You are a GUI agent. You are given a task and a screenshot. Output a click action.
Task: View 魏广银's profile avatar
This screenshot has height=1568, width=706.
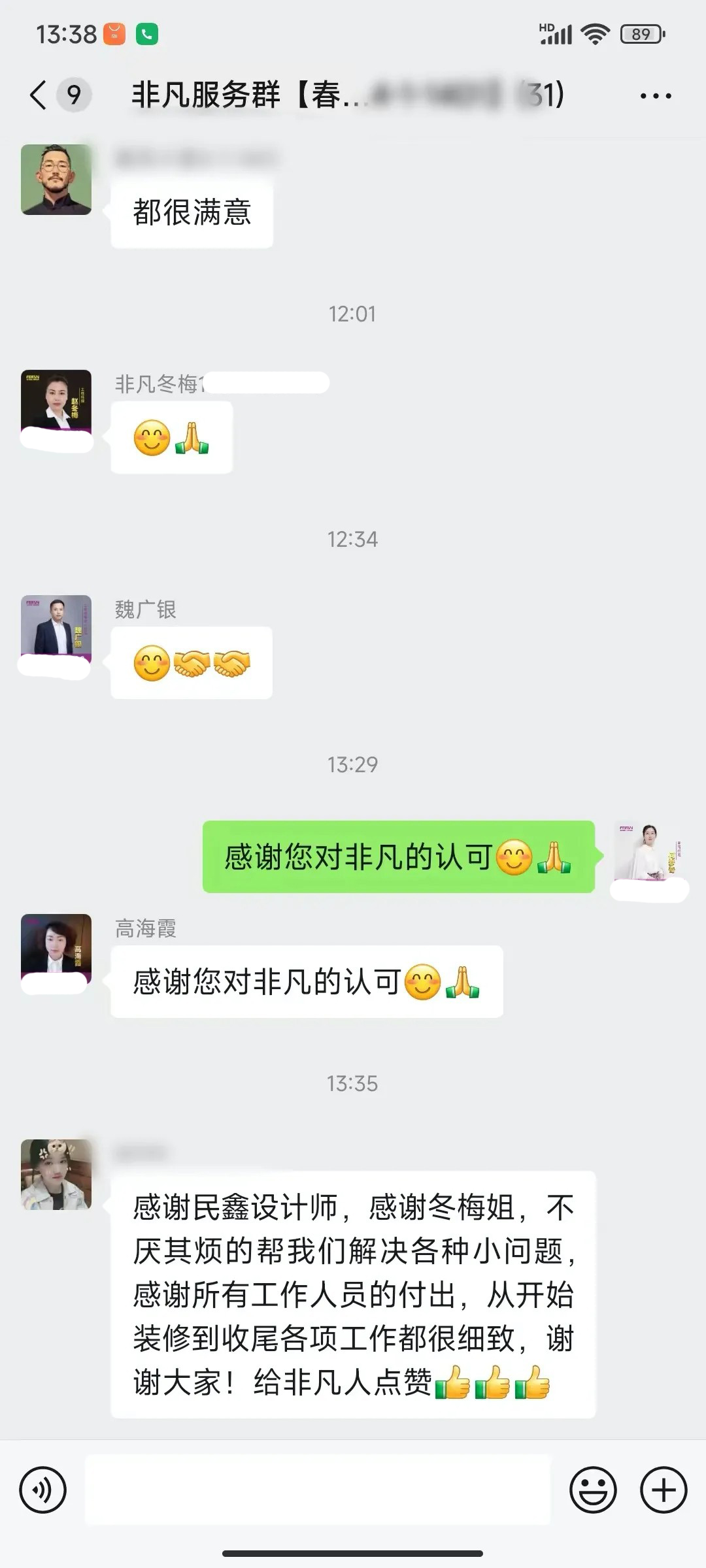(56, 630)
